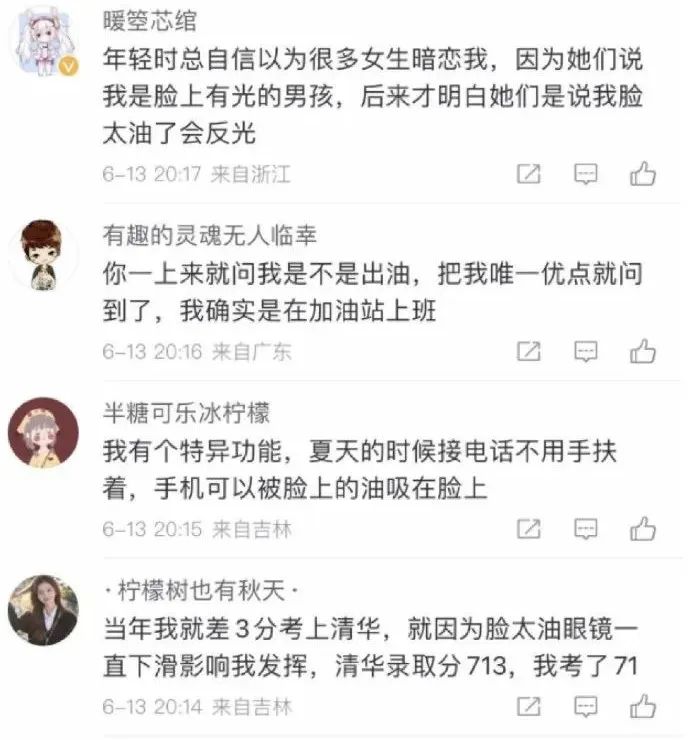Share the comment from 暖箜芯绾
This screenshot has height=740, width=690.
point(528,174)
